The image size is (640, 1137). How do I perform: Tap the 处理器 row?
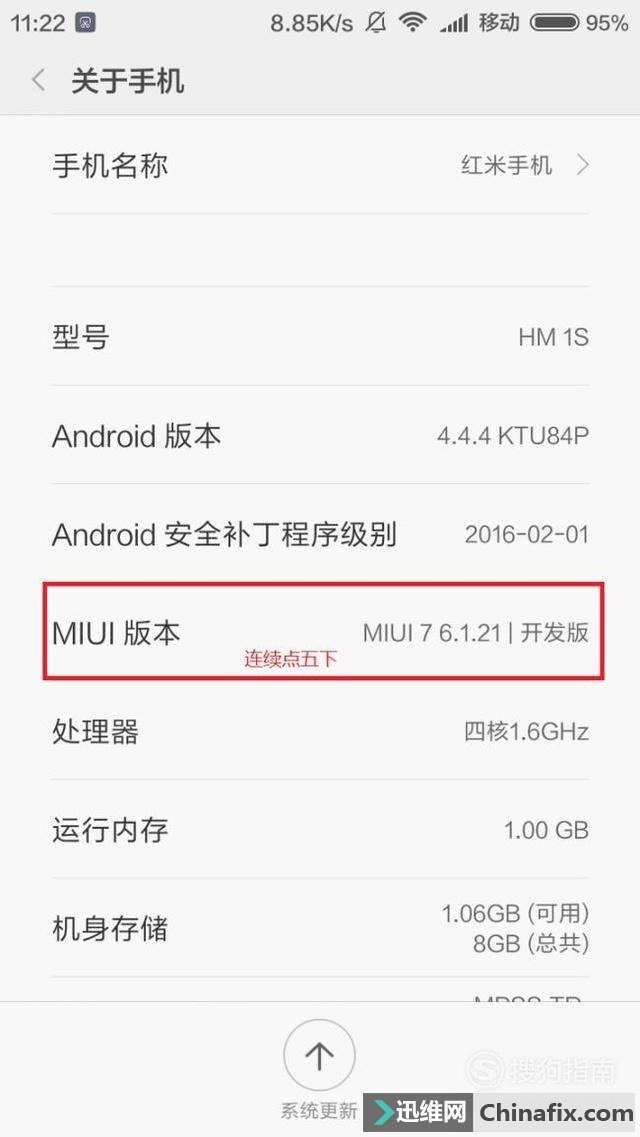(320, 731)
